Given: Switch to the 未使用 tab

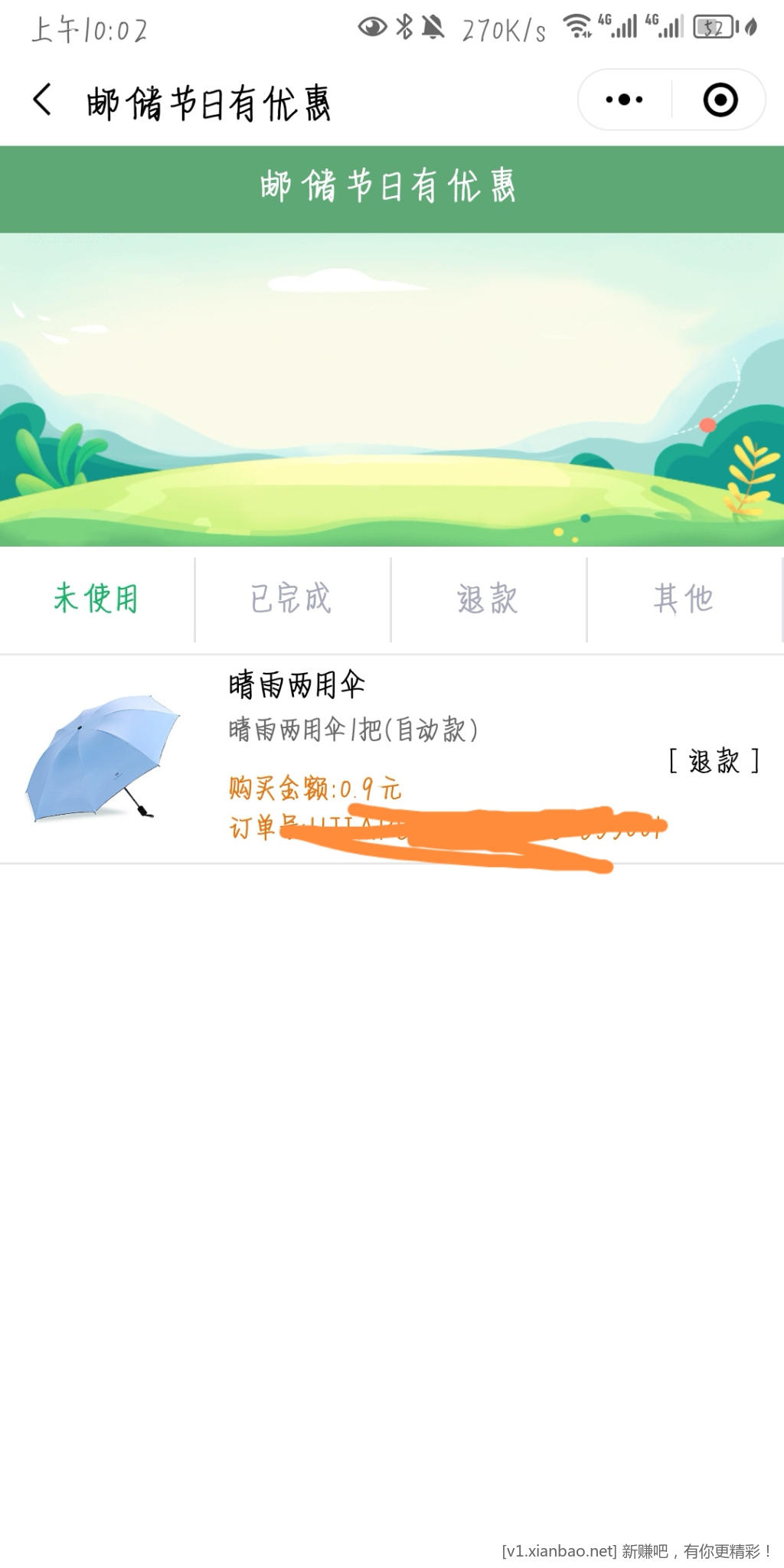Looking at the screenshot, I should click(96, 599).
